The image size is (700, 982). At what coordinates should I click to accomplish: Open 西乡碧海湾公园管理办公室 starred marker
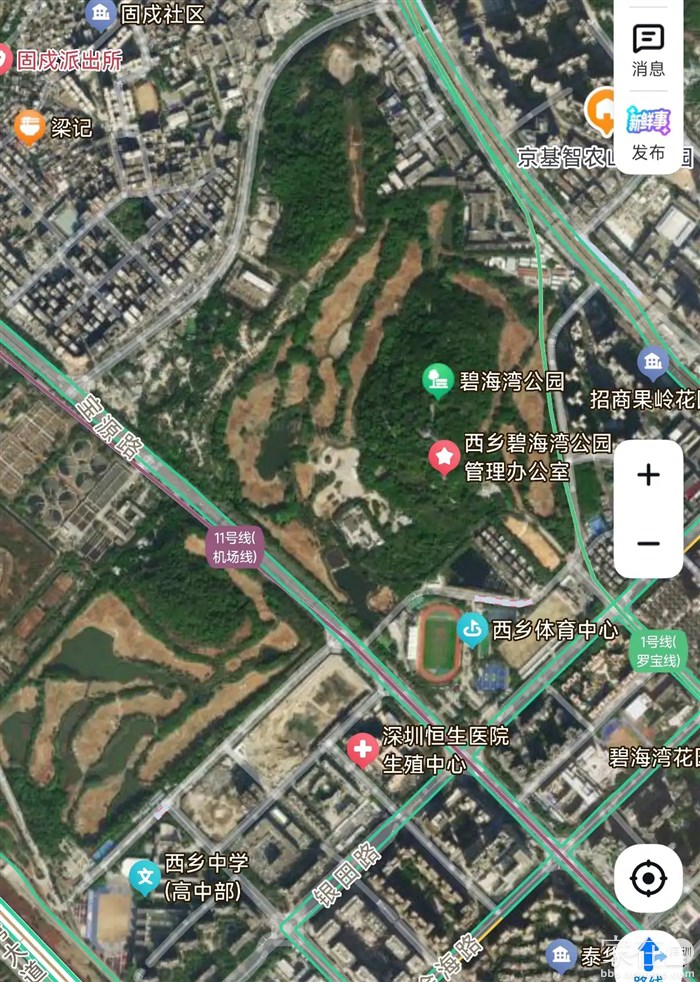click(444, 458)
